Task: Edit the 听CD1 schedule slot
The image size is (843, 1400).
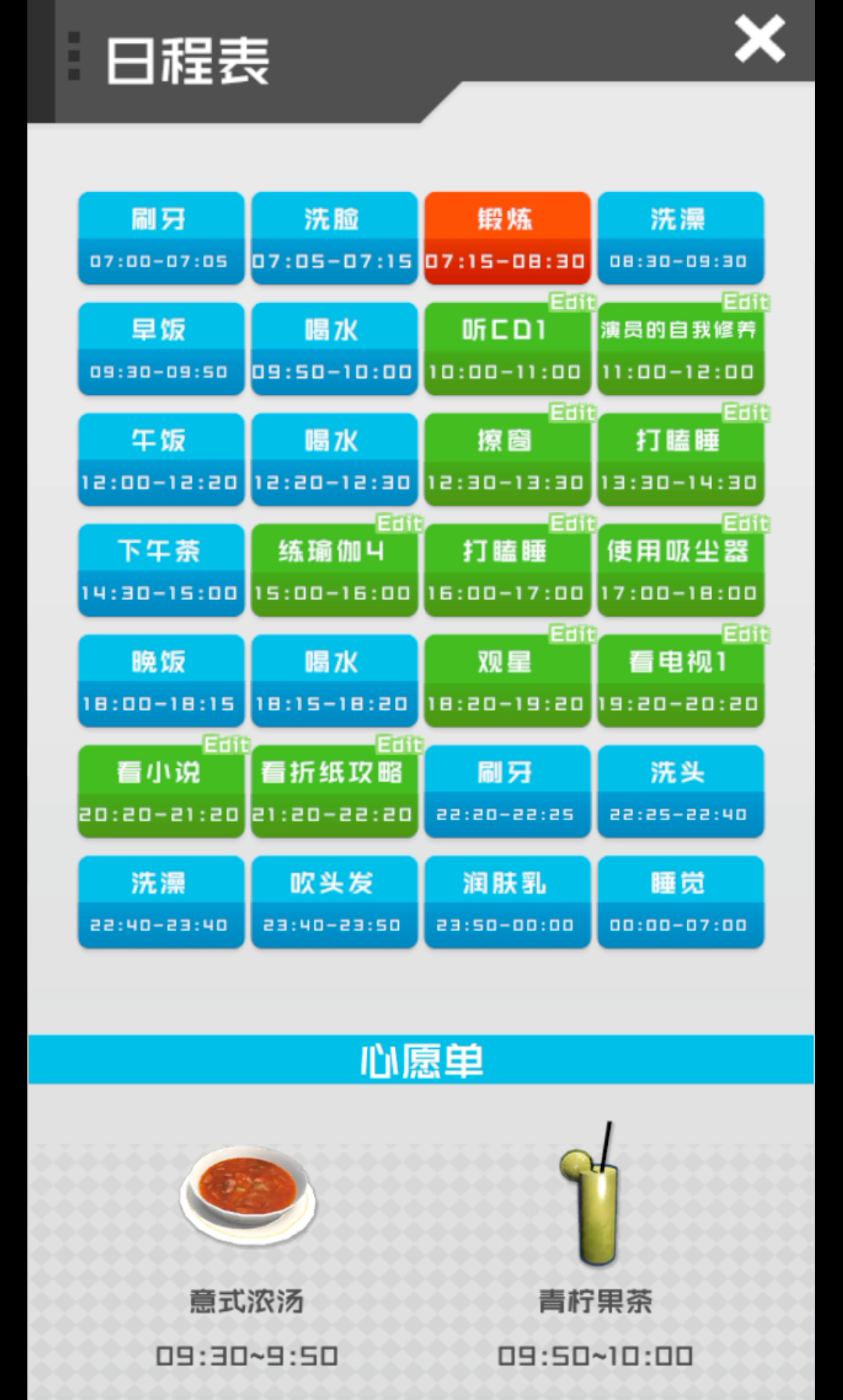Action: (x=507, y=348)
